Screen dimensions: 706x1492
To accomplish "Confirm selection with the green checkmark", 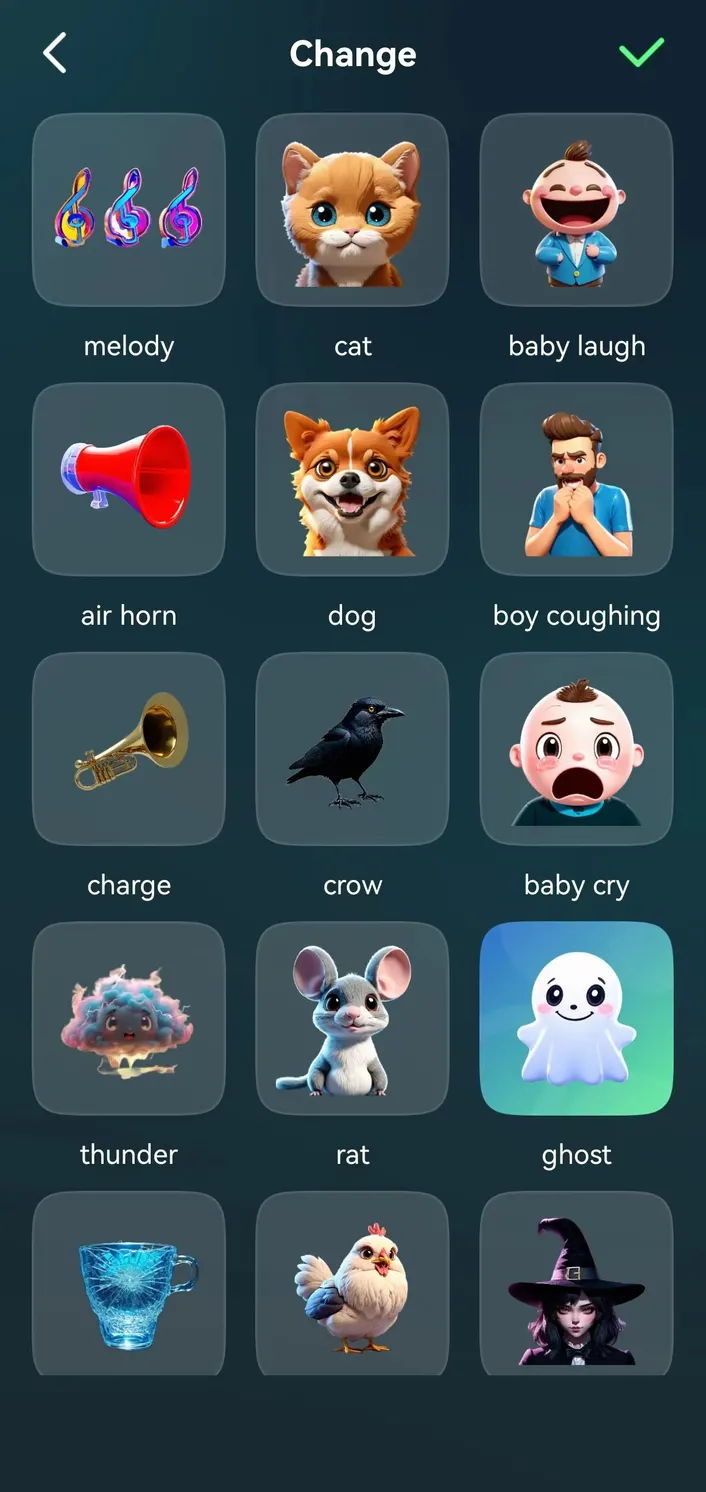I will (641, 53).
